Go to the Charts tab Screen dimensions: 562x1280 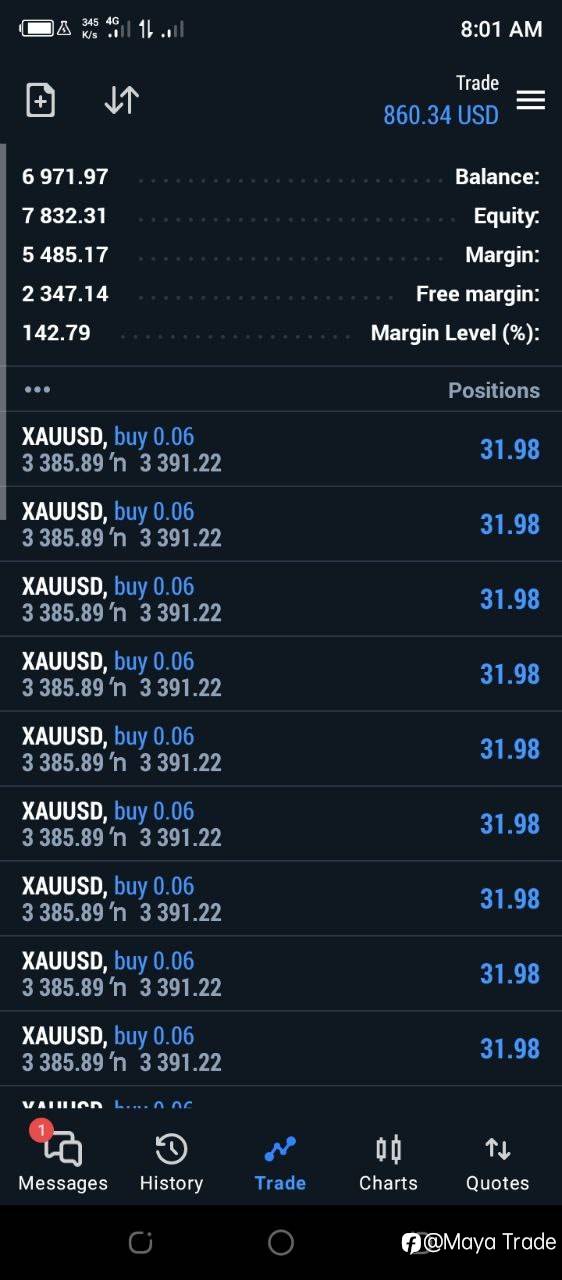click(388, 1162)
